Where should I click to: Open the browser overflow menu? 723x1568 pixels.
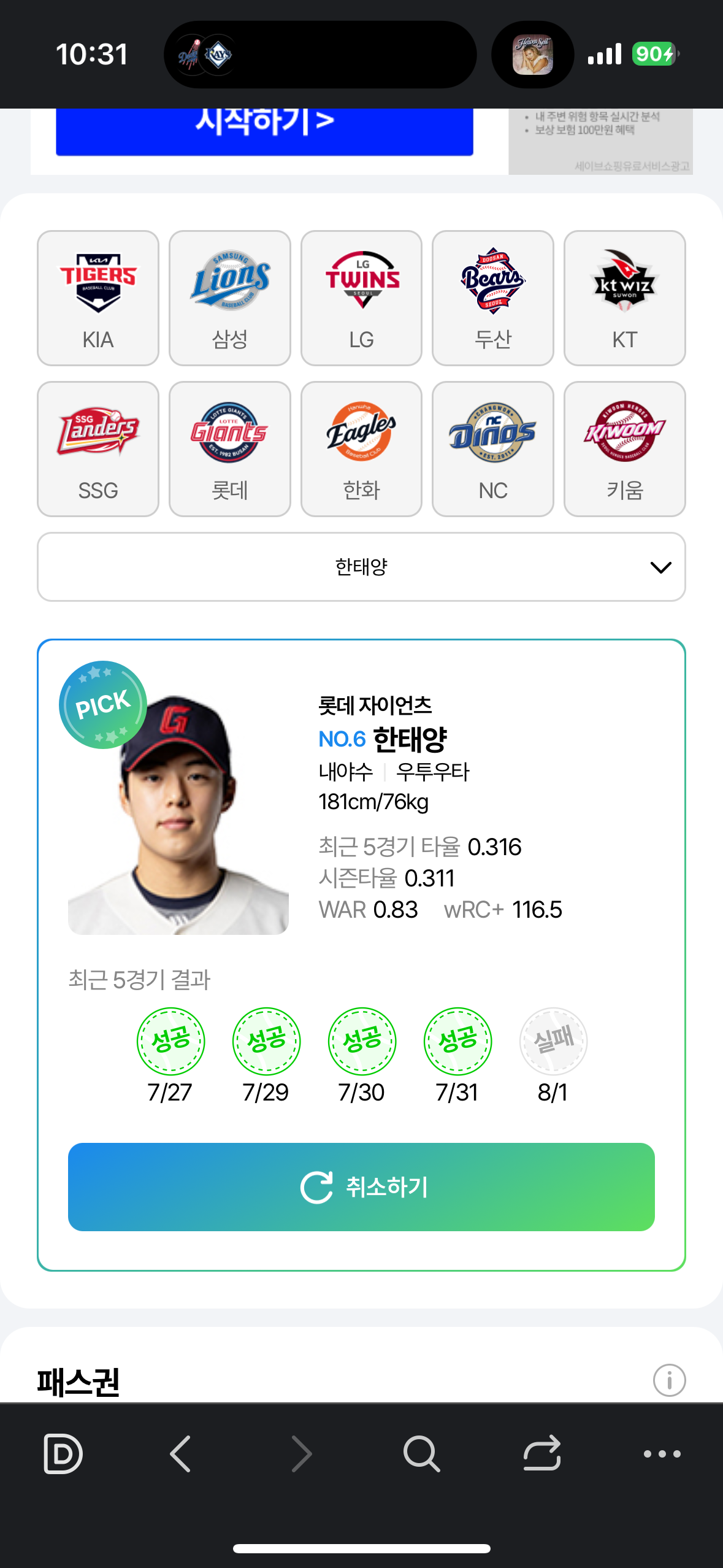pyautogui.click(x=662, y=1453)
